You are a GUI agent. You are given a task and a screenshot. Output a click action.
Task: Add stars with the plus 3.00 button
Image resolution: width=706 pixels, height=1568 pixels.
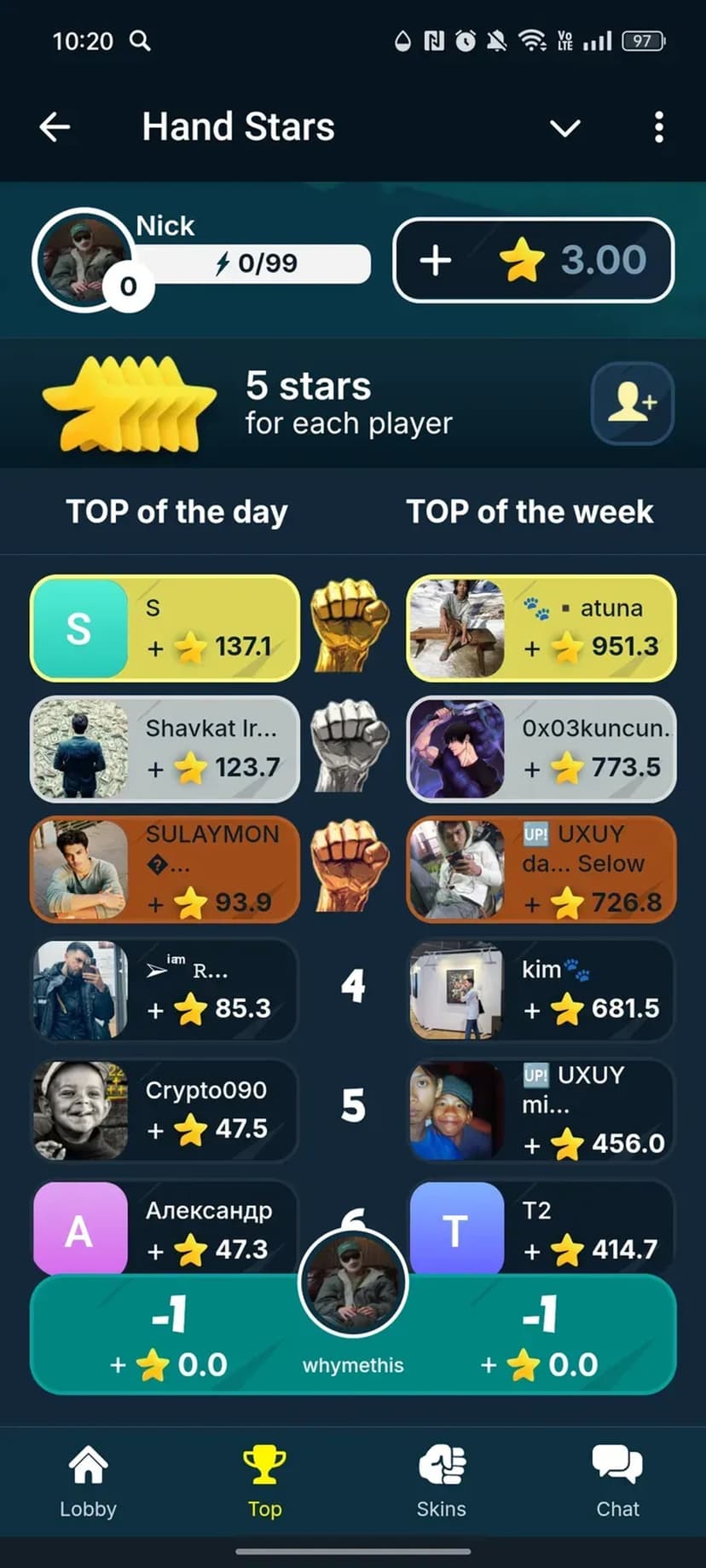coord(533,260)
